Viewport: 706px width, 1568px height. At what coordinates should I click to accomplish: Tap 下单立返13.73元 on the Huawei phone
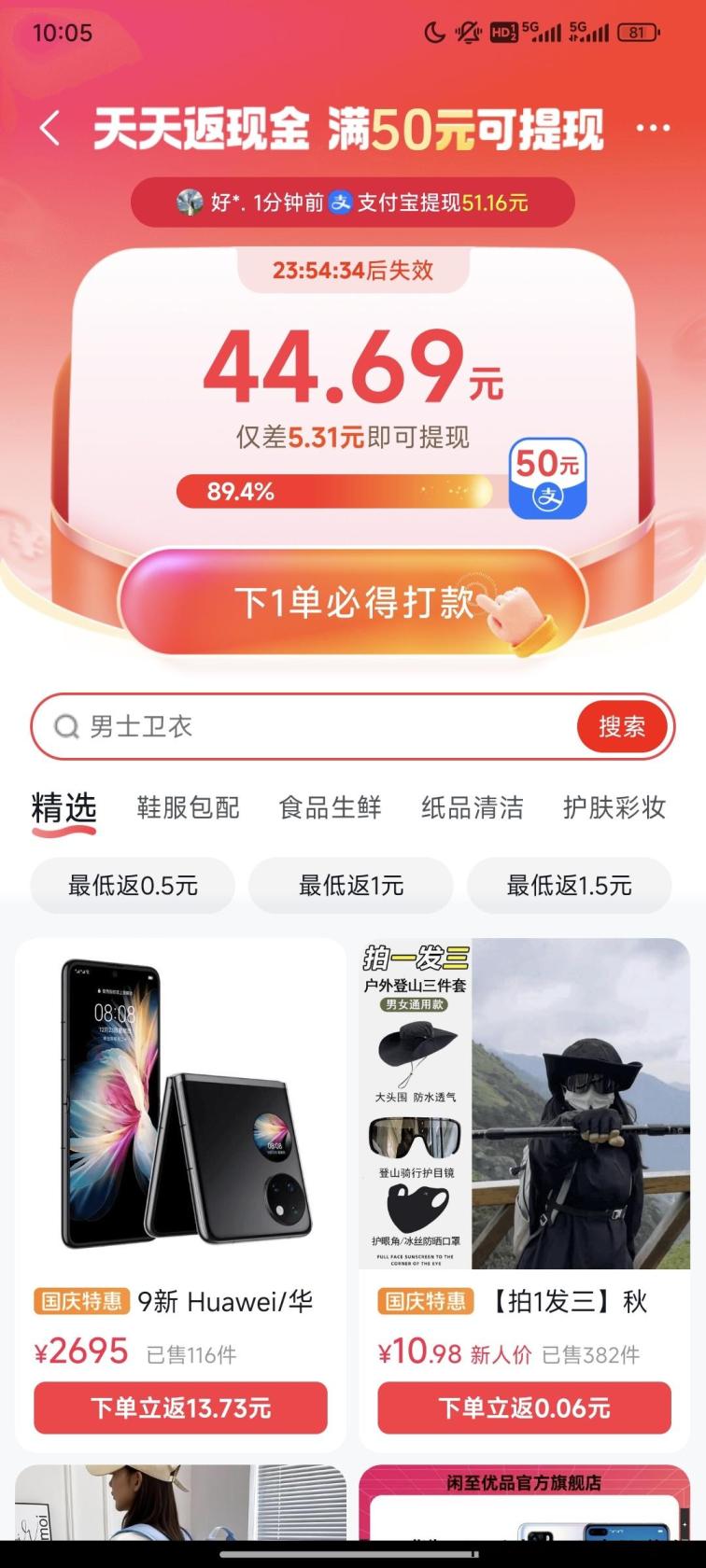[180, 1407]
